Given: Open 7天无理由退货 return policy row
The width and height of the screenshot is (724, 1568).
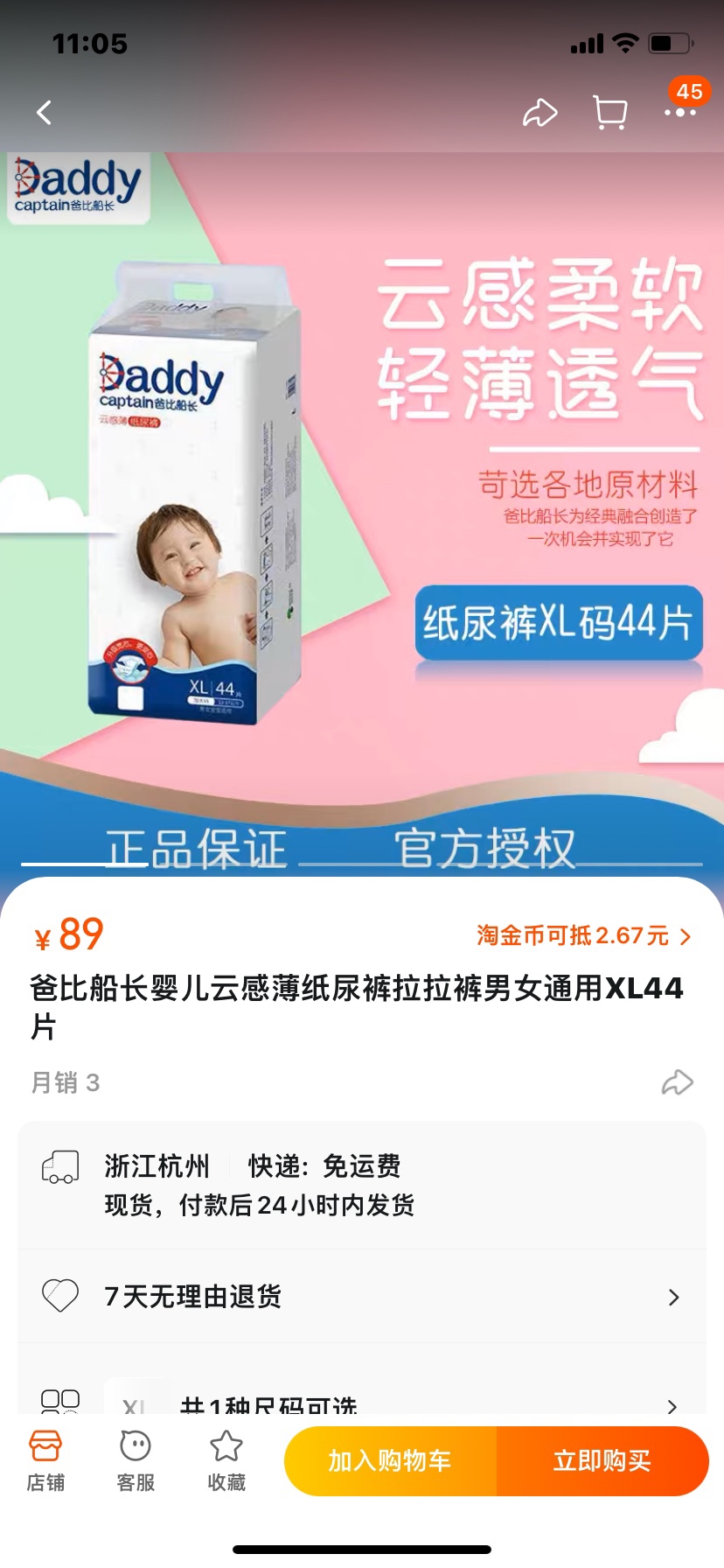Looking at the screenshot, I should pyautogui.click(x=362, y=1296).
